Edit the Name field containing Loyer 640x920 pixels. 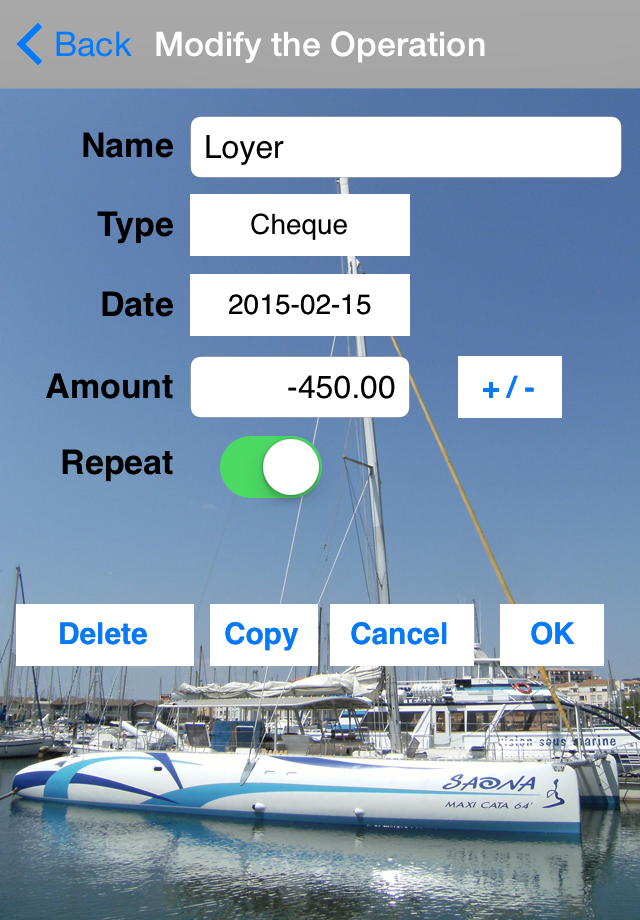(x=405, y=147)
